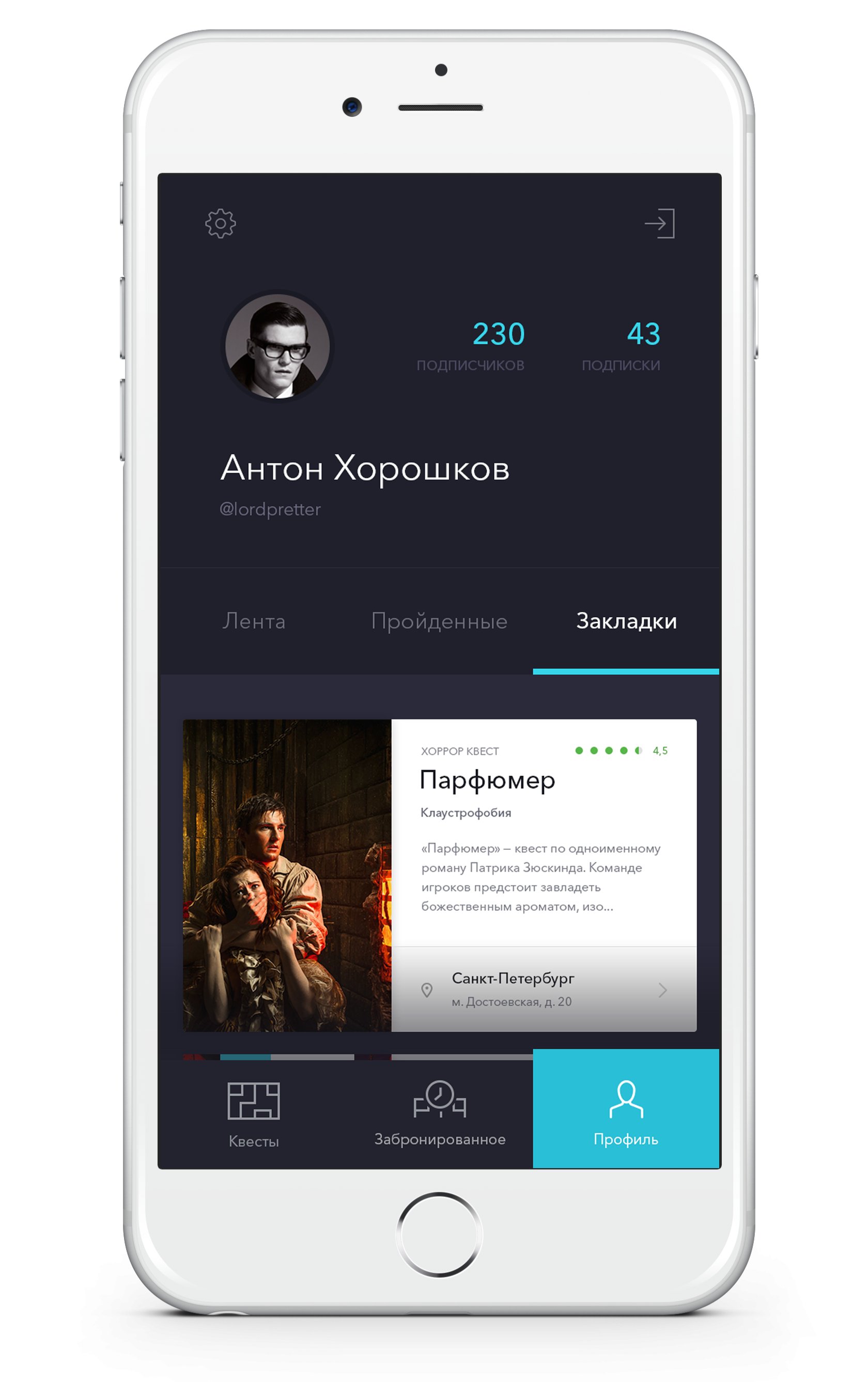
Task: Open Антон Хорошков's profile photo
Action: pyautogui.click(x=278, y=346)
